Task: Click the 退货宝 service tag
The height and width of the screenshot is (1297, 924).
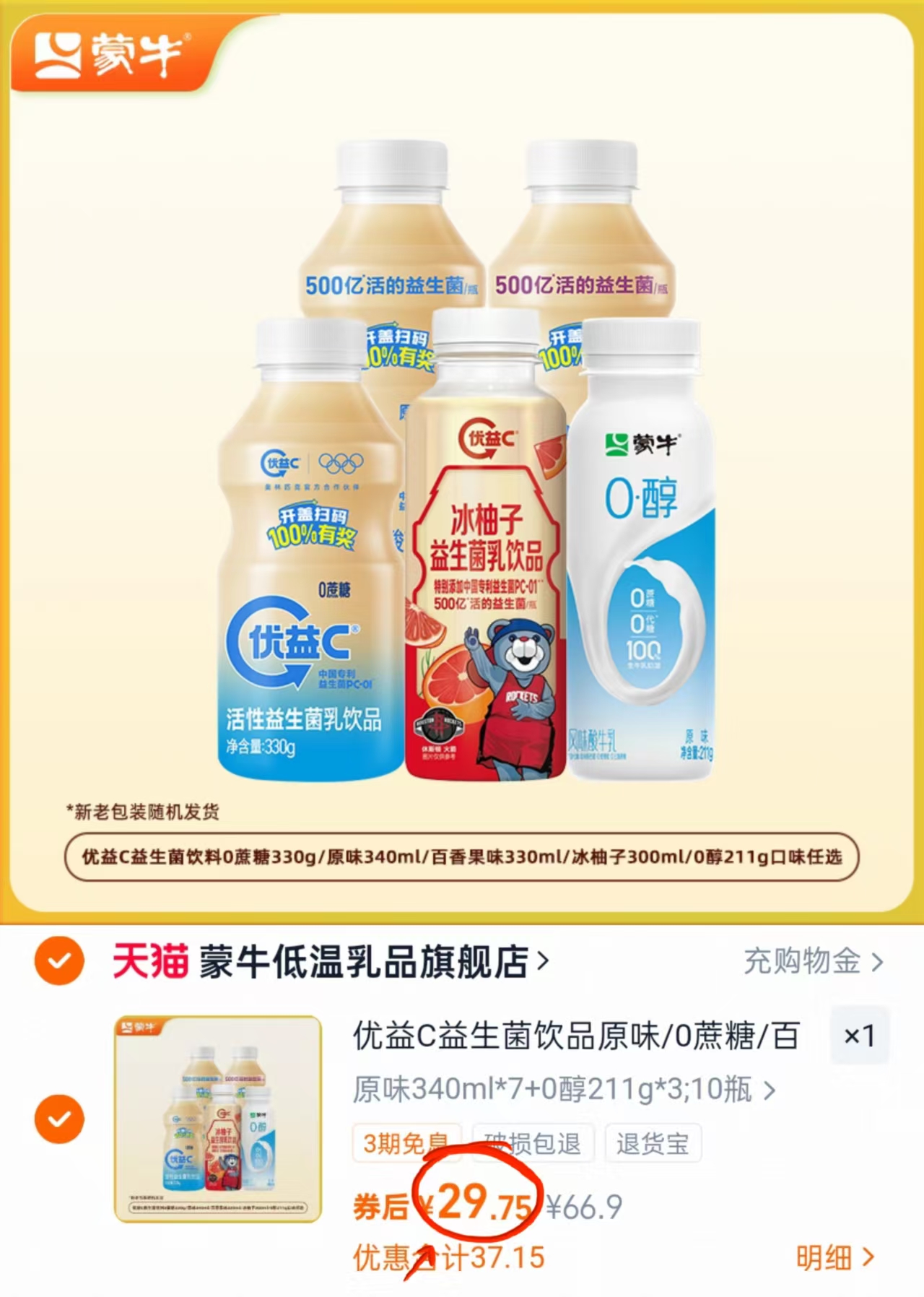Action: (x=653, y=1143)
